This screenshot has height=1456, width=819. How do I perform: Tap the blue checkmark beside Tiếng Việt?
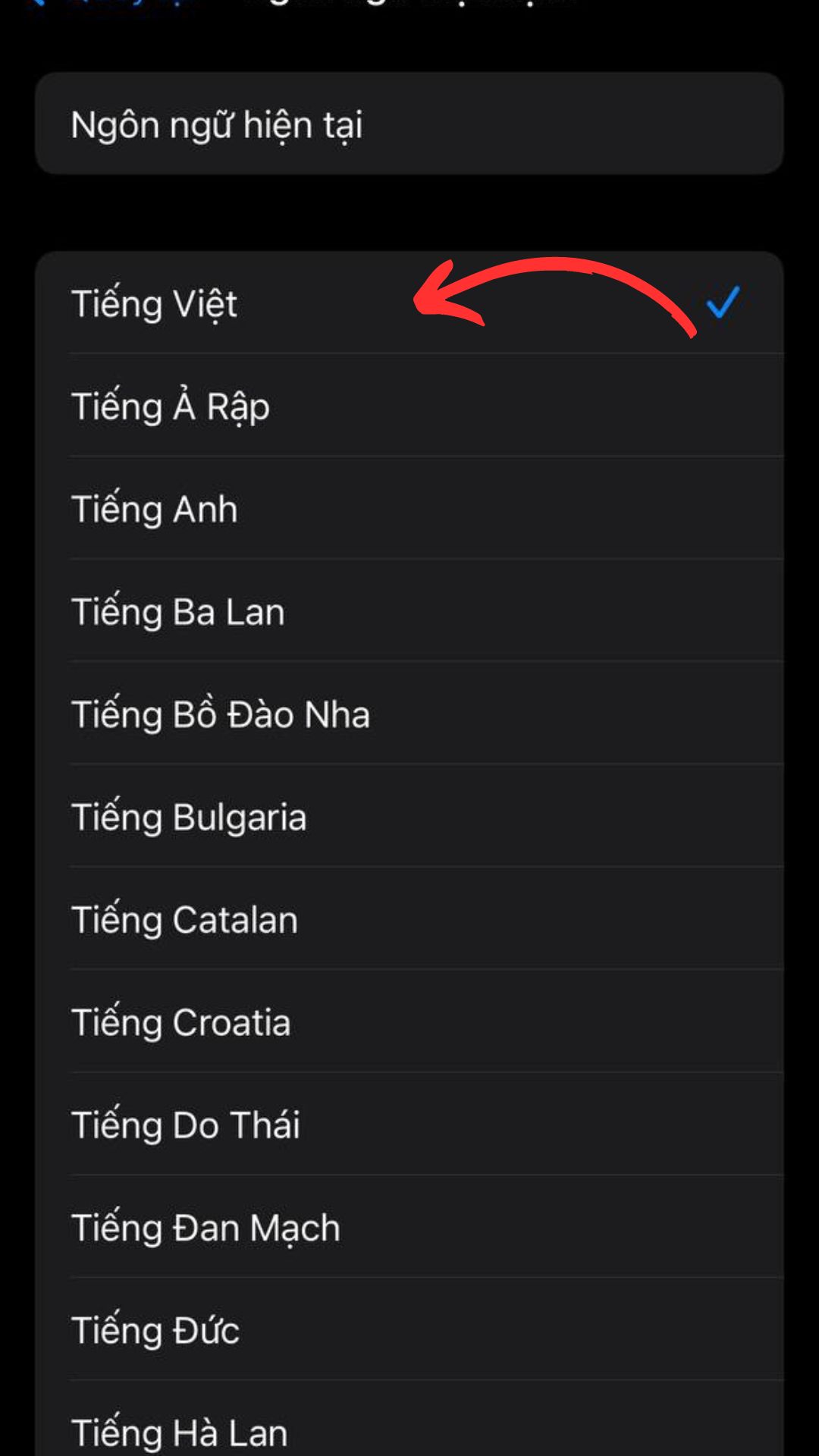click(724, 303)
